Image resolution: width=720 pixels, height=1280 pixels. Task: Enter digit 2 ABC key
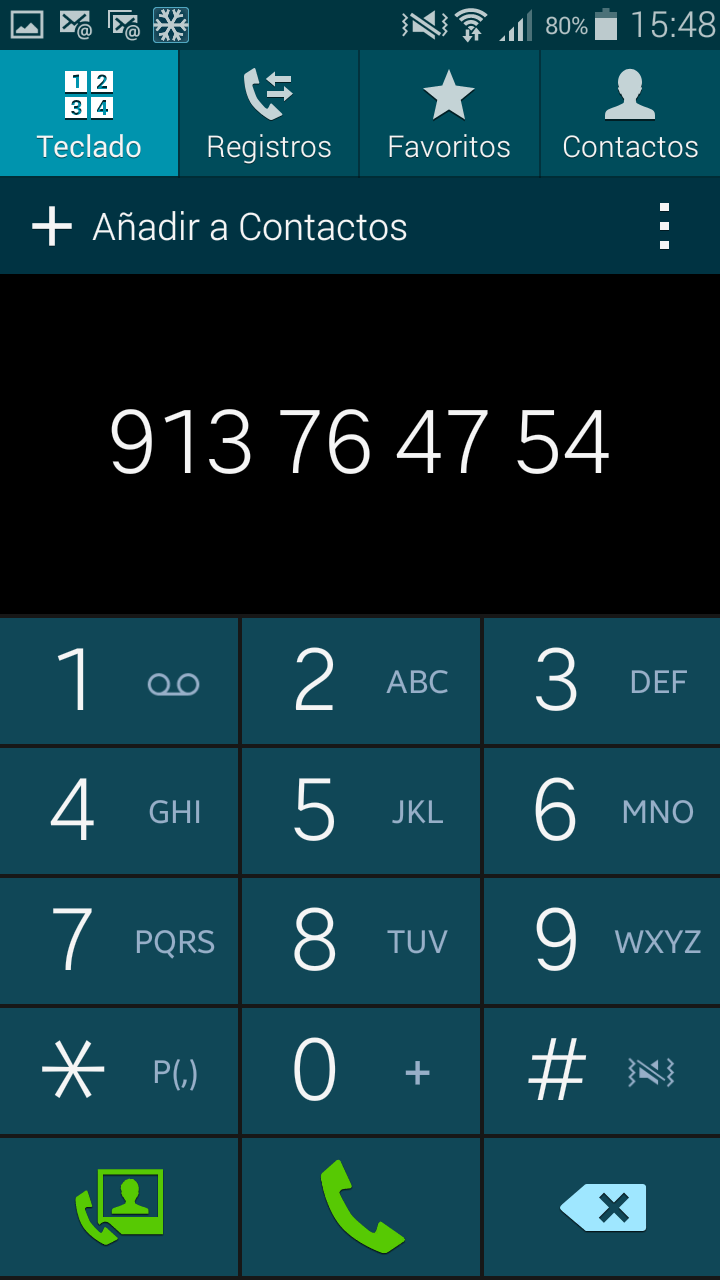(x=360, y=681)
